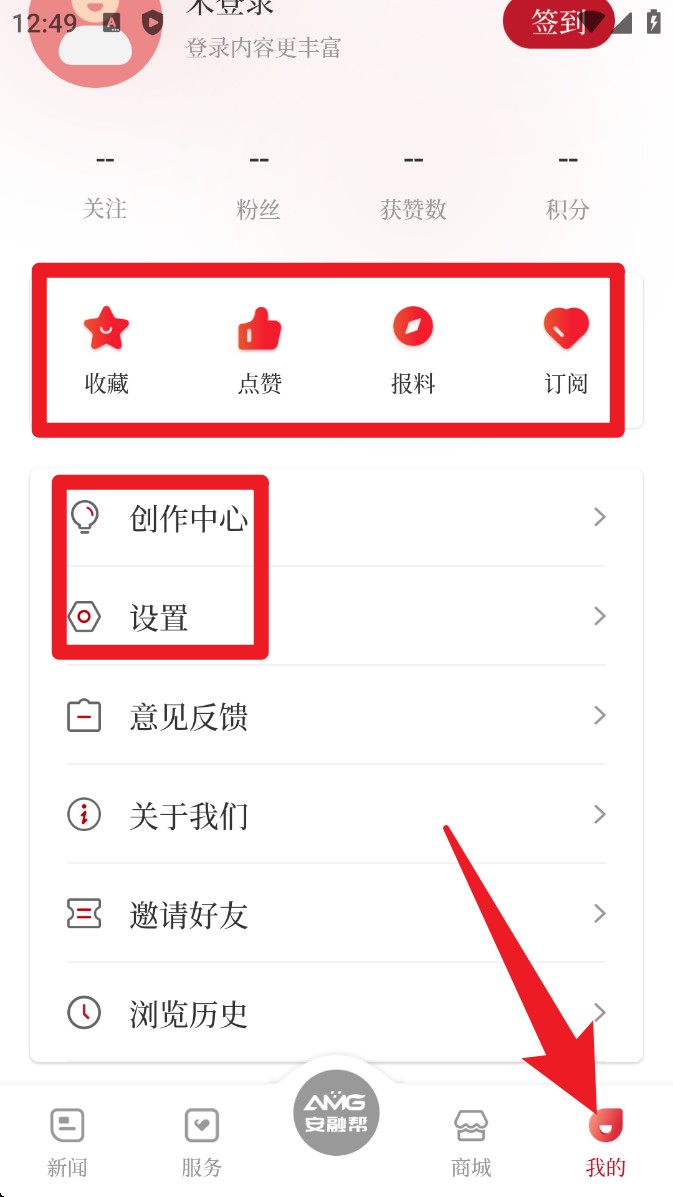Open 设置 settings
This screenshot has height=1197, width=673.
(x=336, y=616)
